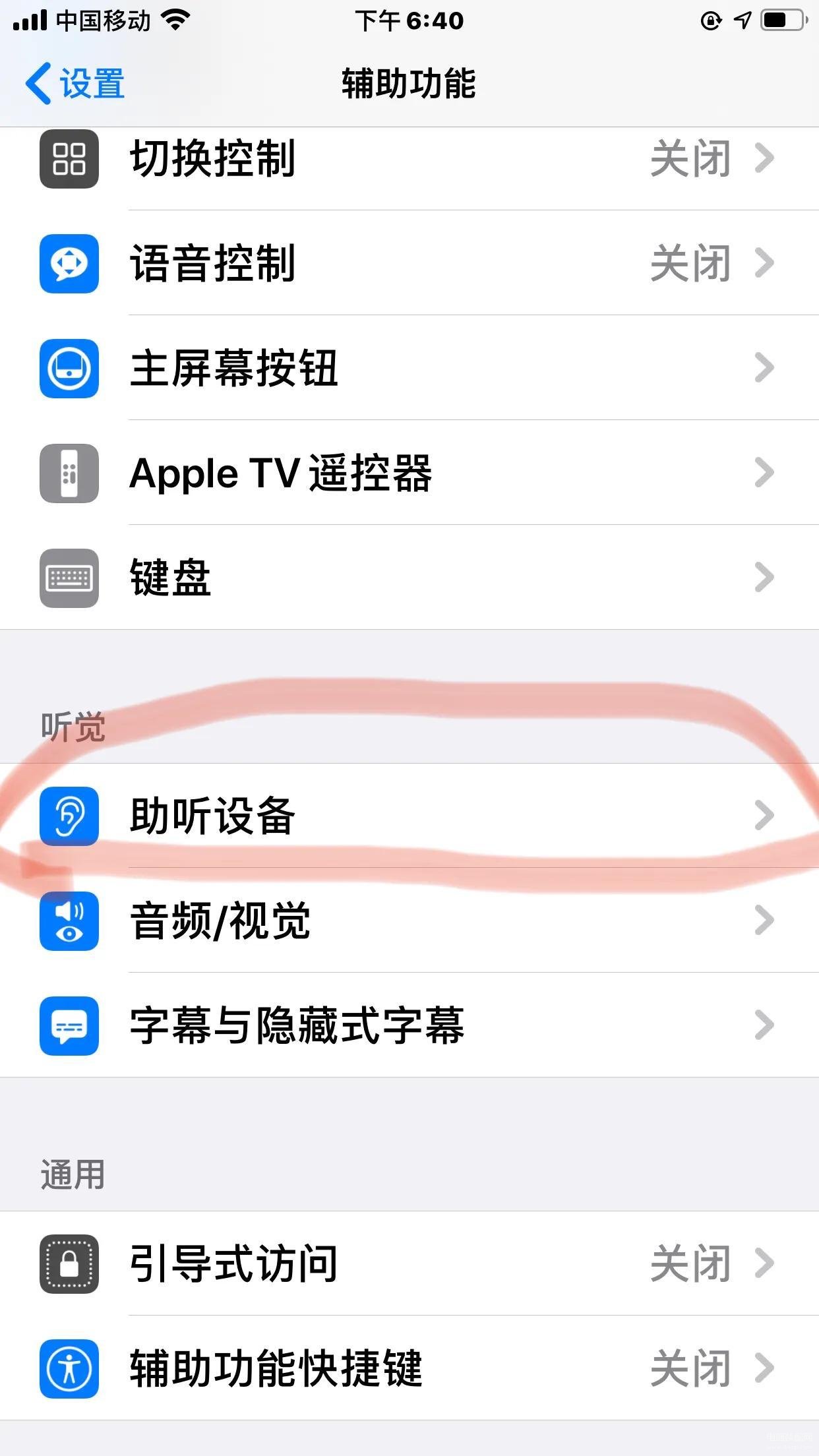Go back to 设置
This screenshot has width=819, height=1456.
tap(75, 84)
